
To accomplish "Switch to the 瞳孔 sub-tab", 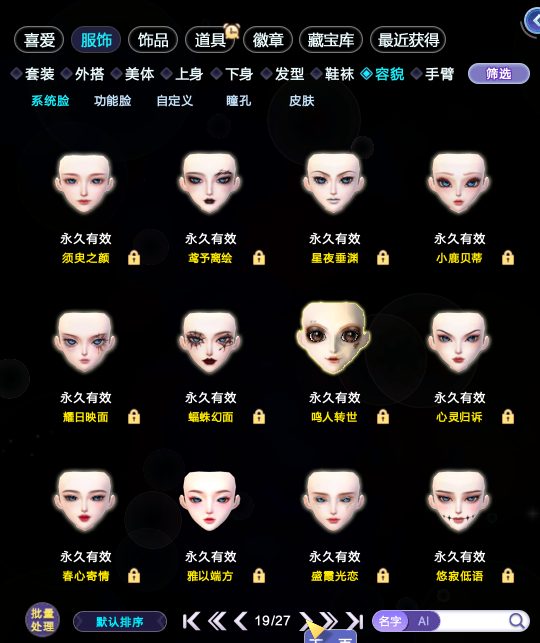I will coord(238,100).
